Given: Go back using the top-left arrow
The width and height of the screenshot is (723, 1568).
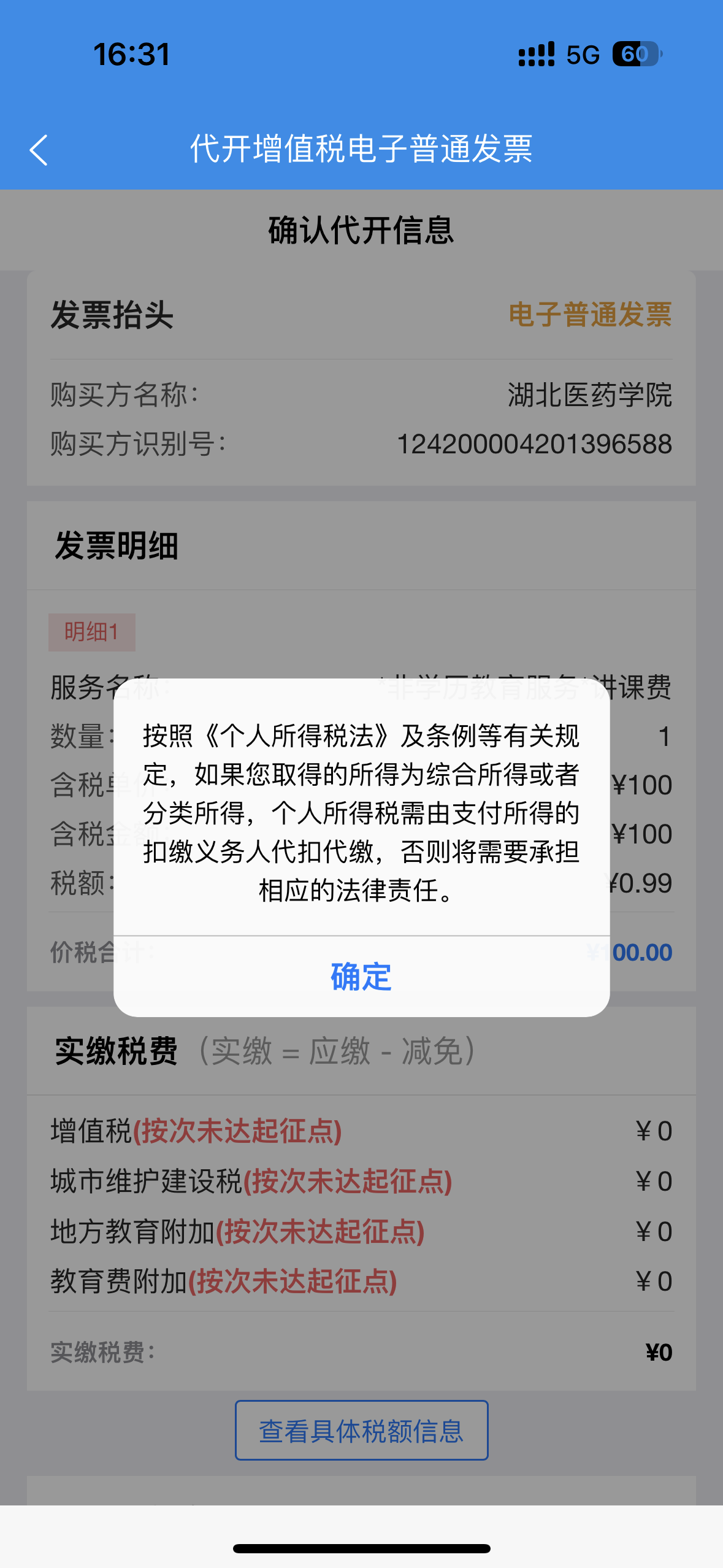Looking at the screenshot, I should (39, 150).
